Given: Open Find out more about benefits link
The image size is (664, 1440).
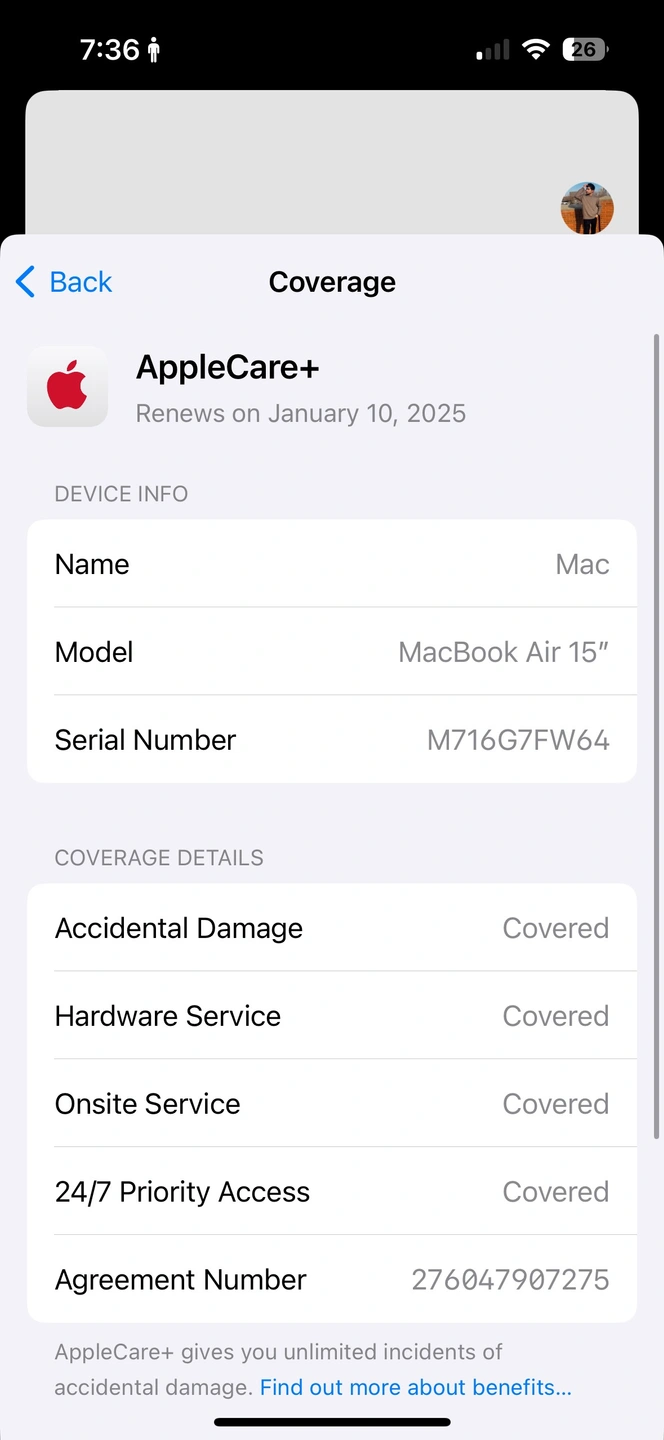Looking at the screenshot, I should tap(416, 1387).
